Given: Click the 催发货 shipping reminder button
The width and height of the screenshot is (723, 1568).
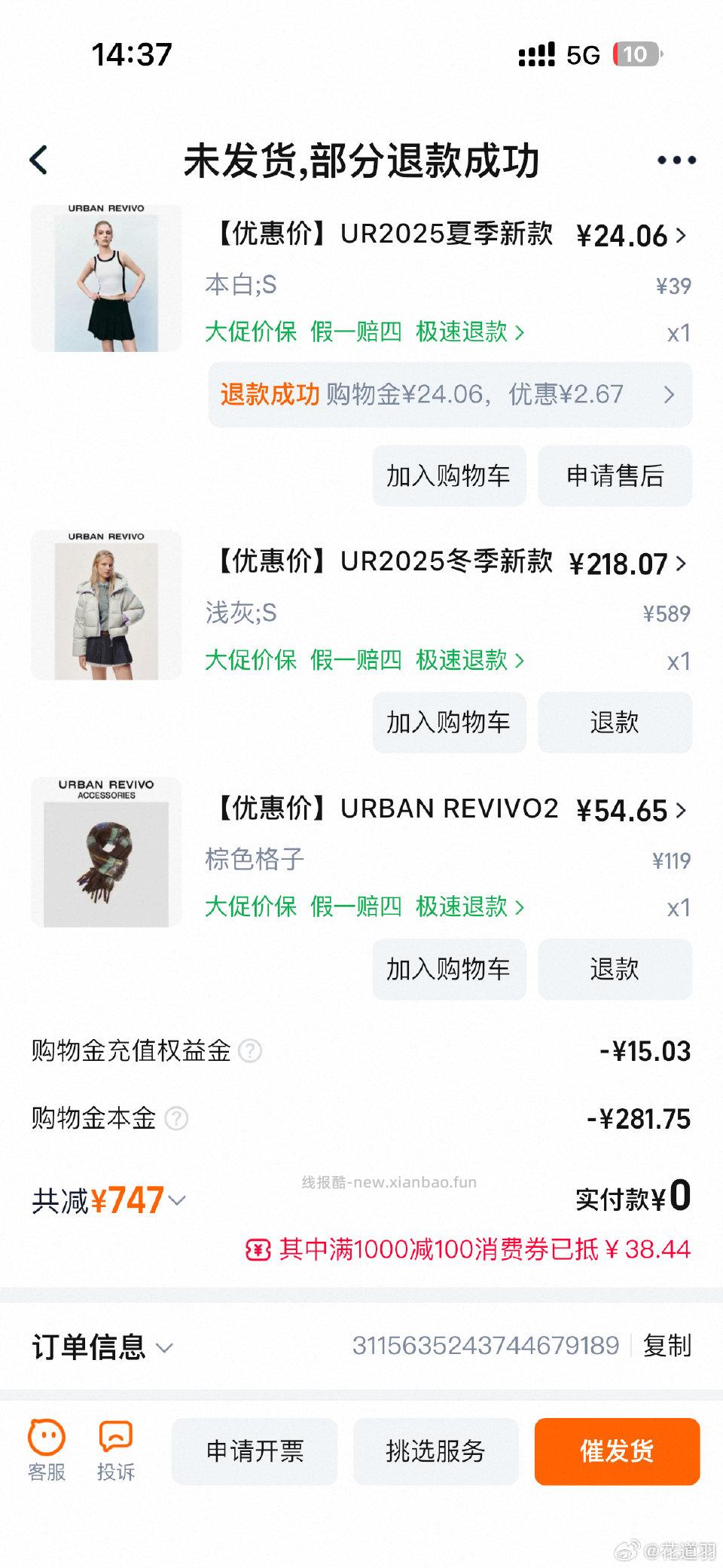Looking at the screenshot, I should (617, 1451).
